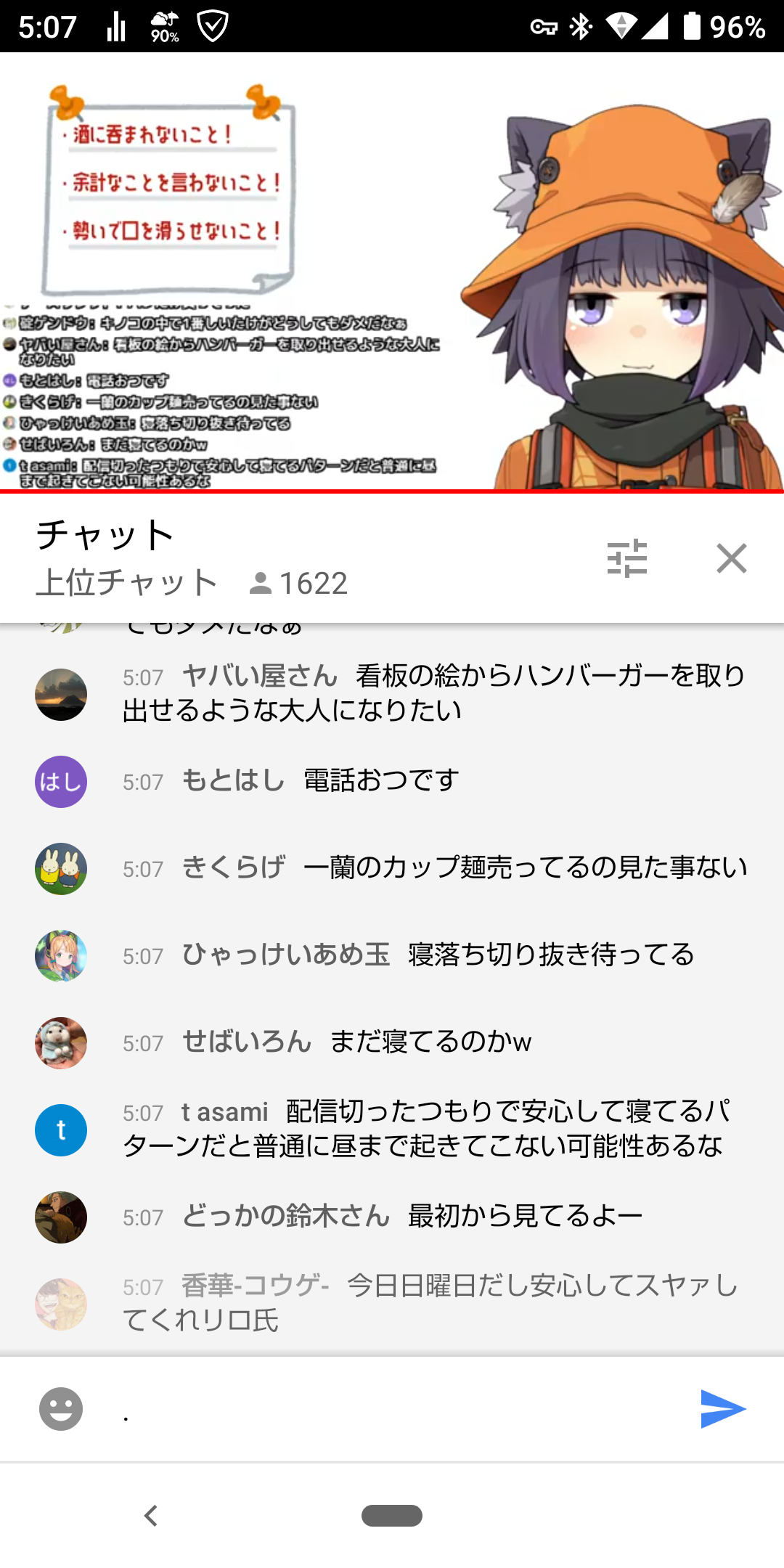Close the live chat panel
This screenshot has height=1568, width=784.
click(731, 558)
